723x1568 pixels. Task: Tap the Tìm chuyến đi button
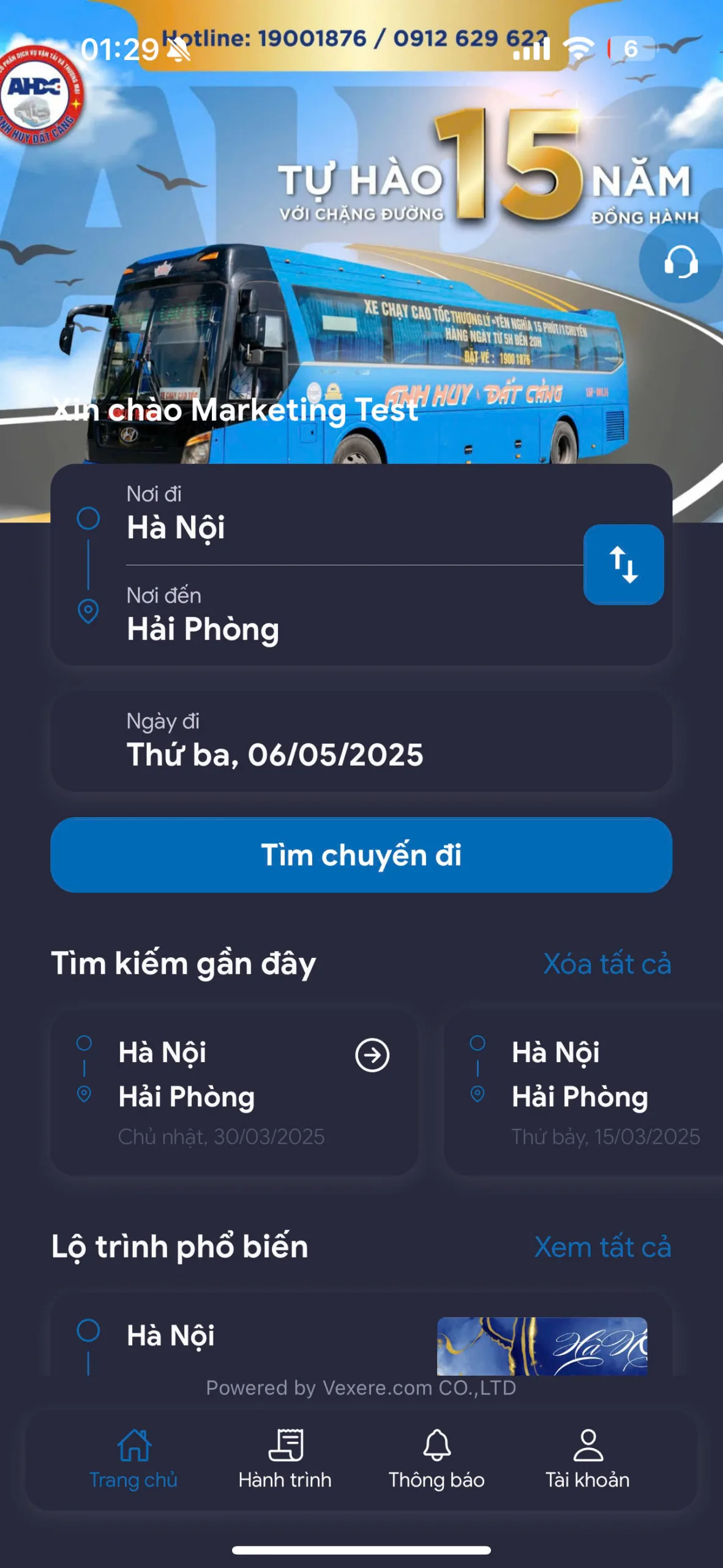[361, 854]
